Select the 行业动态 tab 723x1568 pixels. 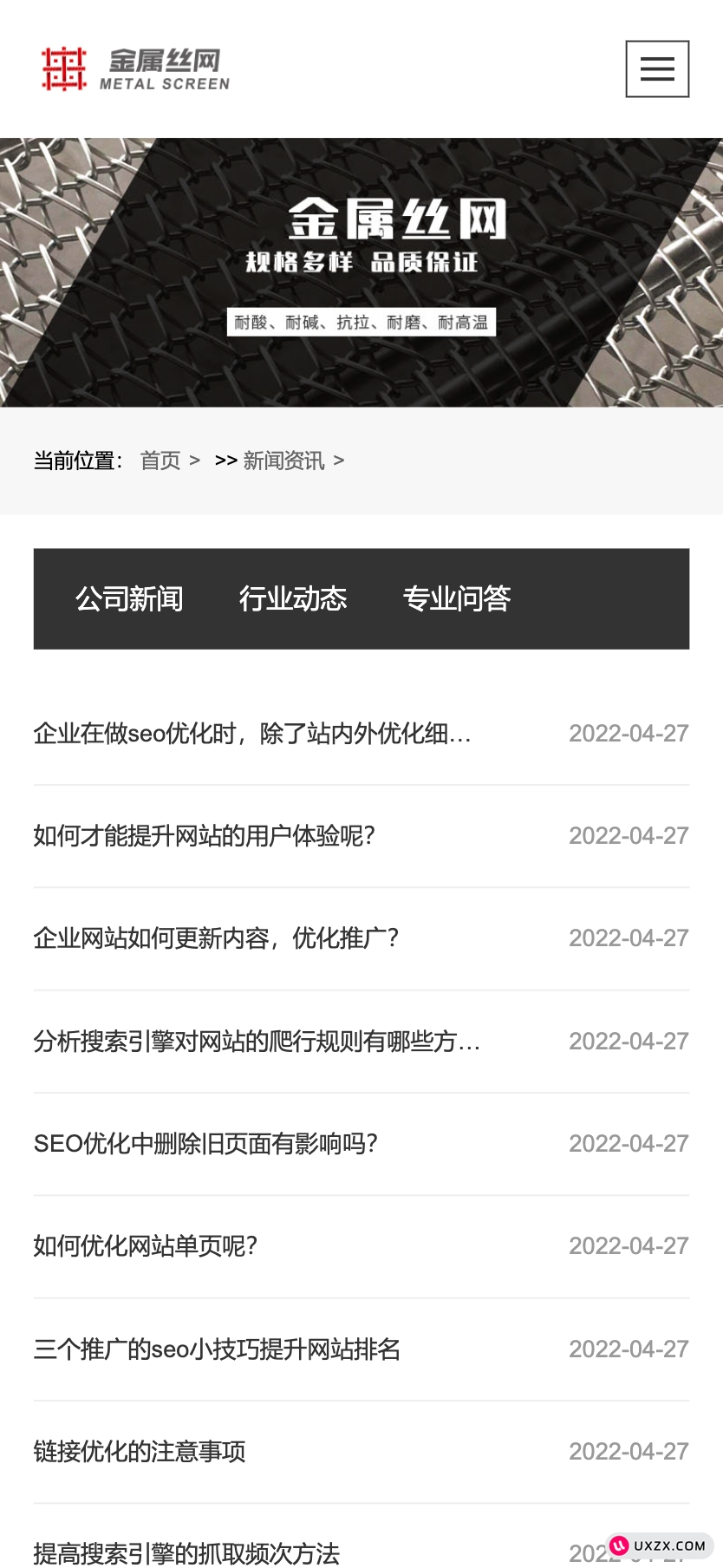tap(293, 598)
